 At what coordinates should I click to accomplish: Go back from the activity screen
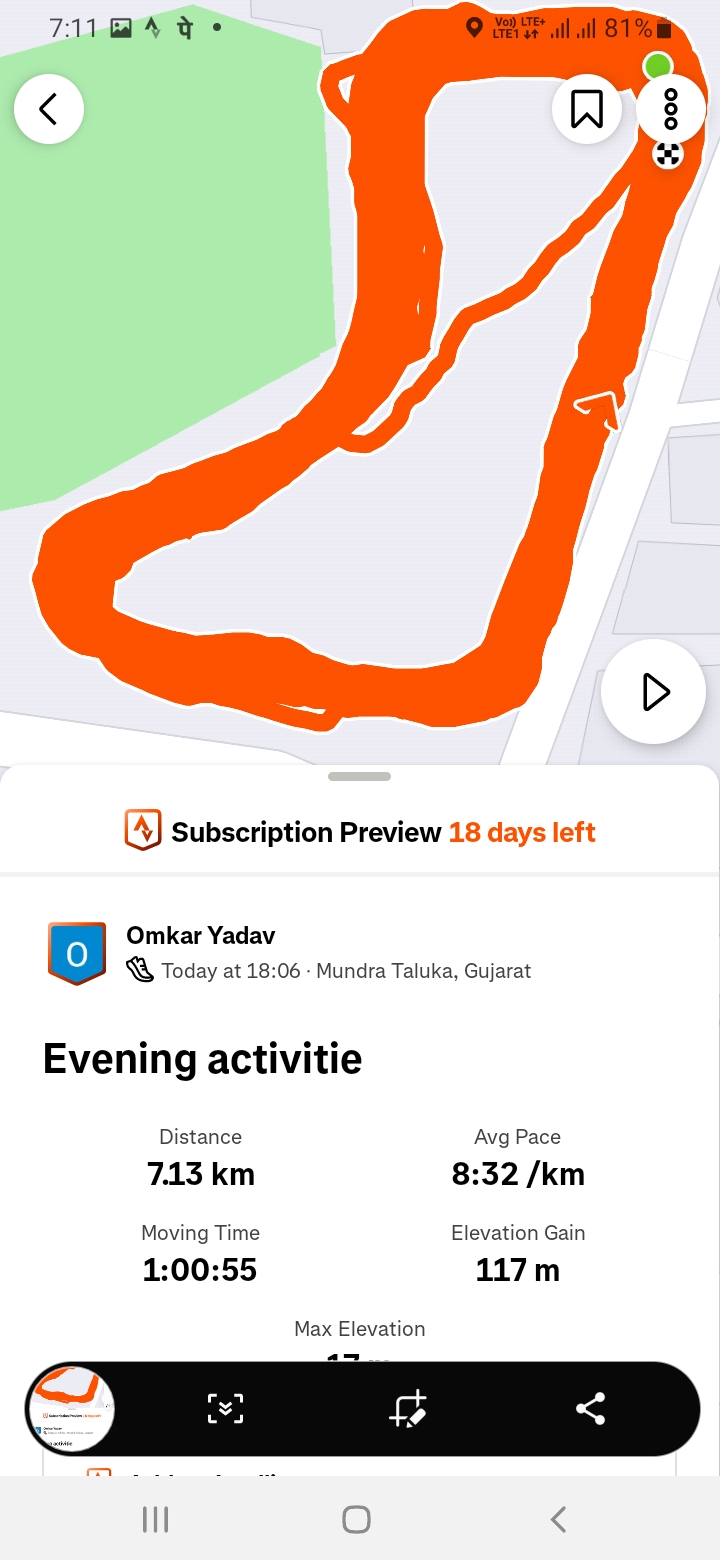click(x=48, y=109)
